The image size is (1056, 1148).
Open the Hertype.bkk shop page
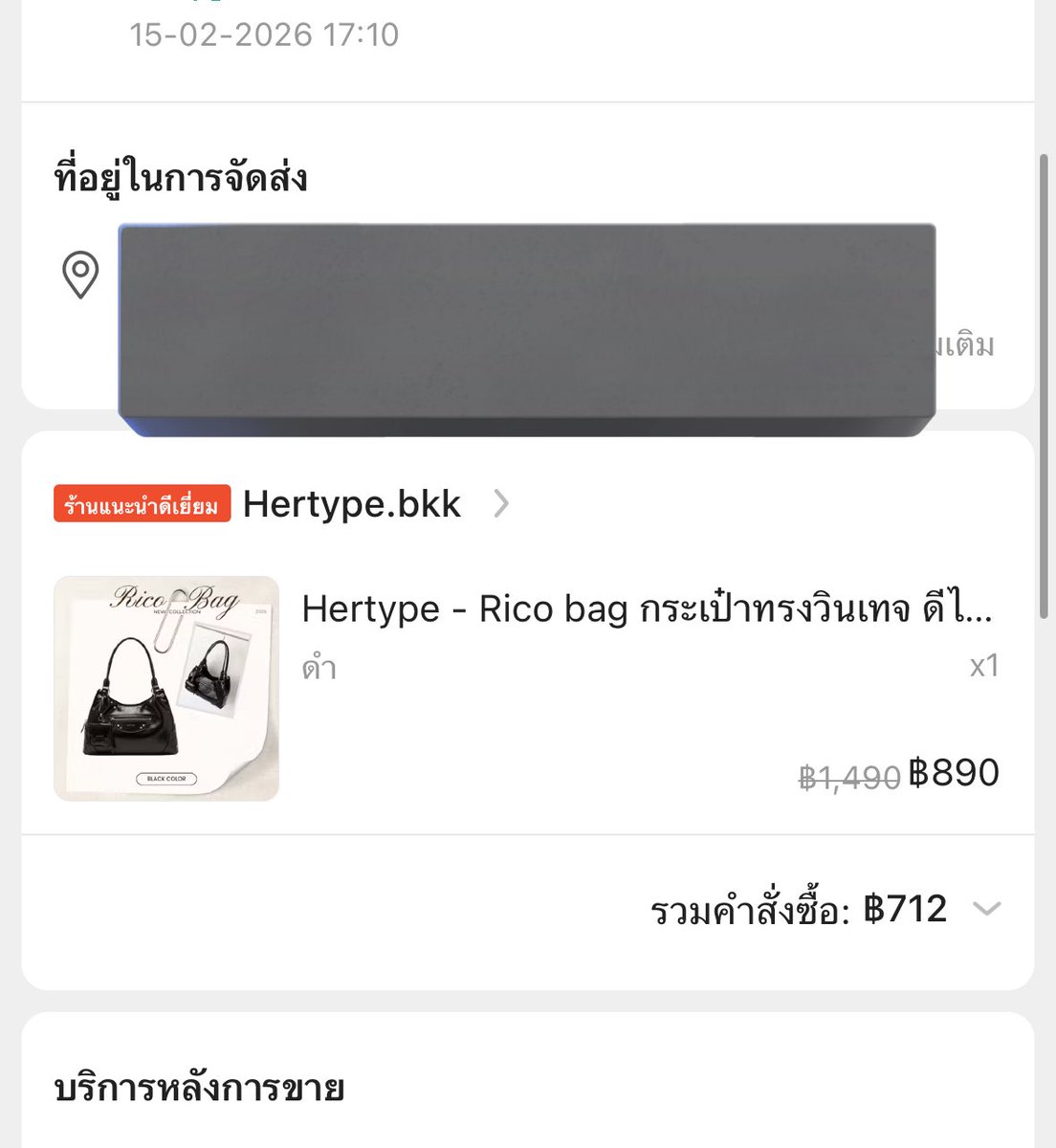pyautogui.click(x=352, y=504)
